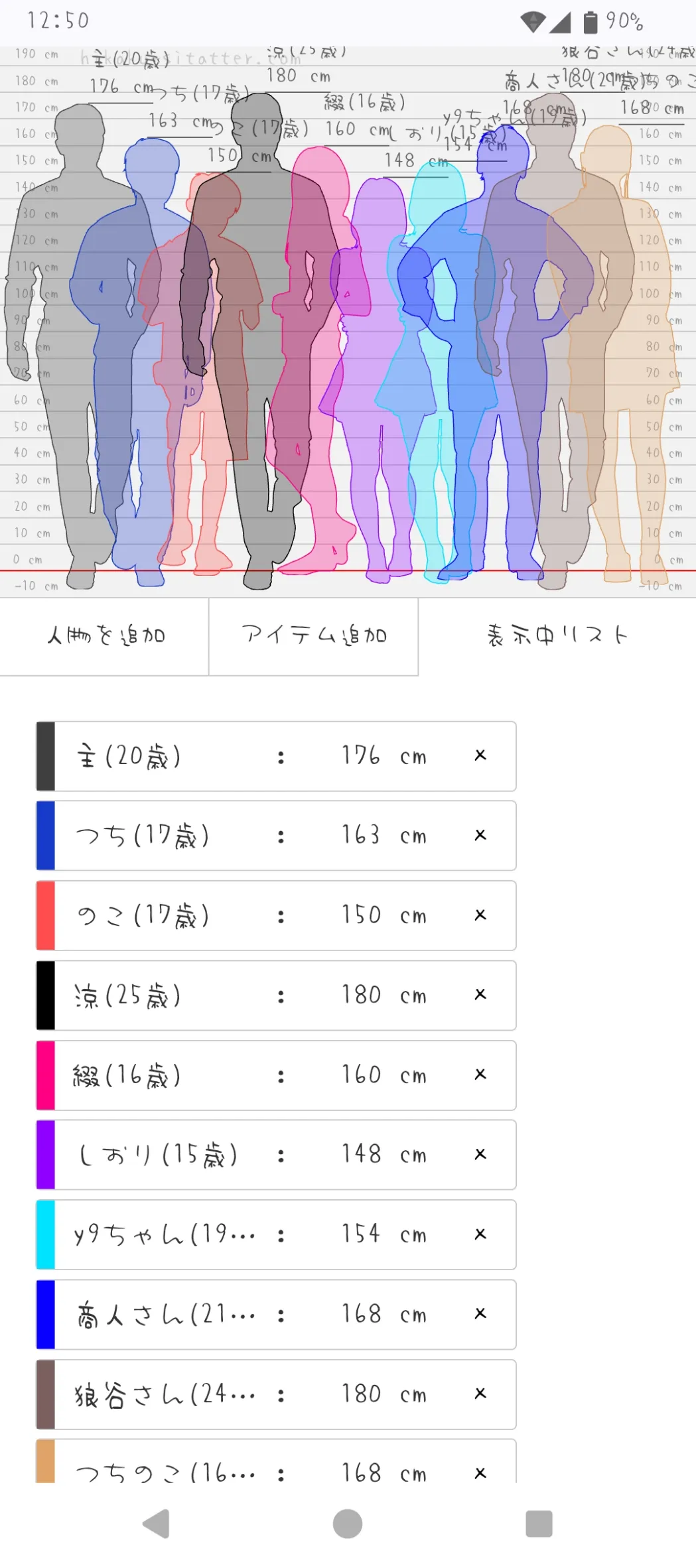This screenshot has height=1568, width=696.
Task: Remove つち(17歳) 163 cm entry
Action: click(480, 835)
